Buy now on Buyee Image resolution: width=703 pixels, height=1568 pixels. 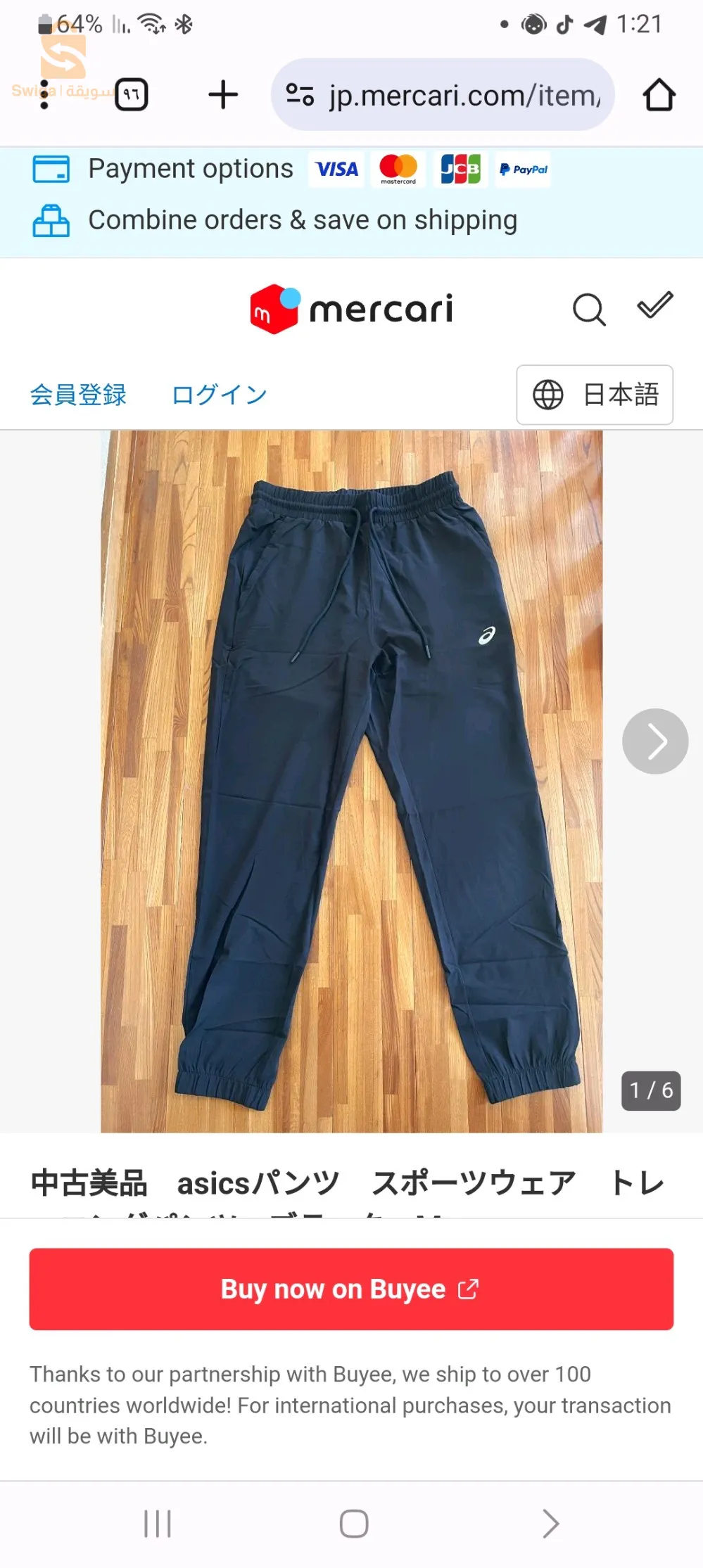tap(351, 1289)
